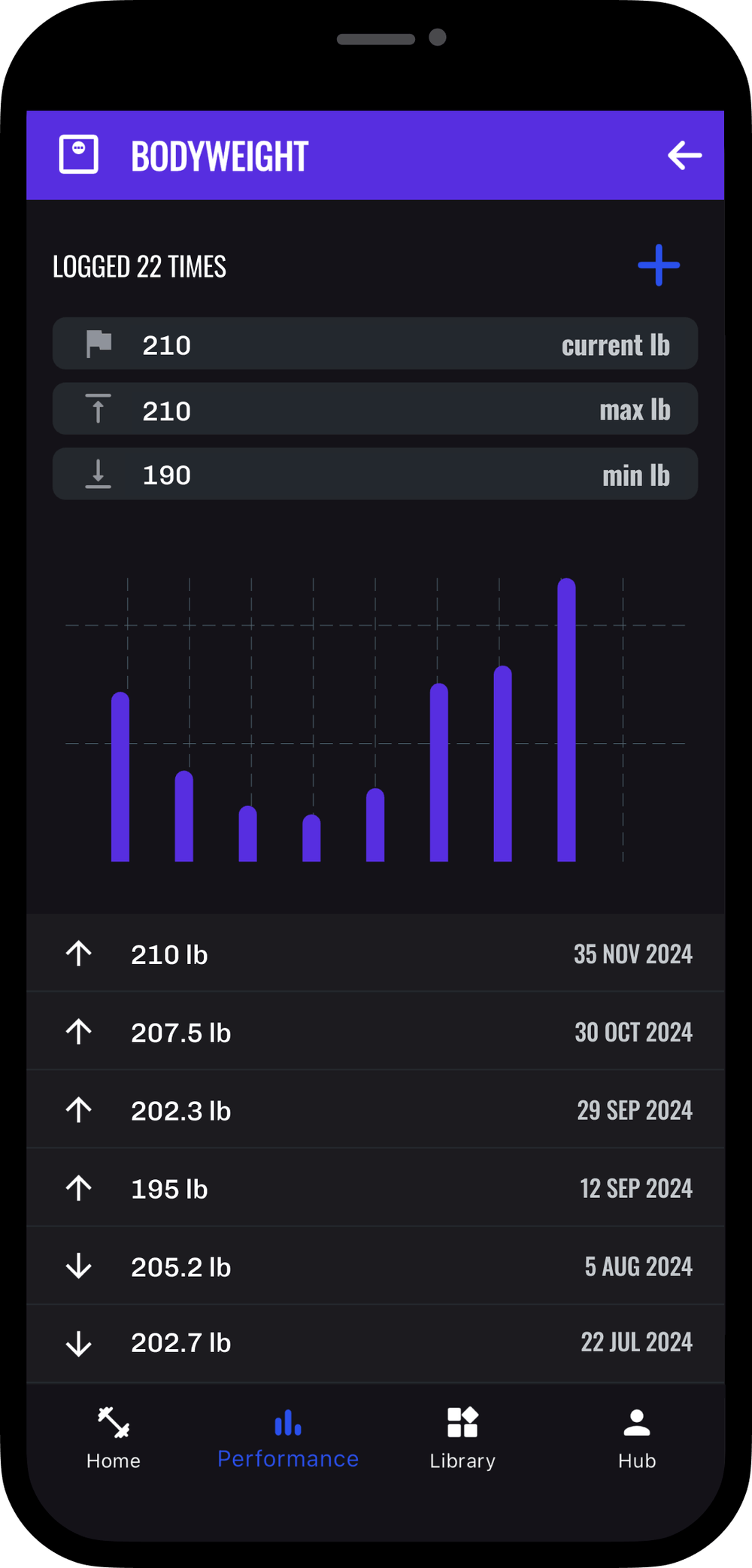Open the 207.5 lb entry from 30 Oct
The image size is (752, 1568).
375,1032
